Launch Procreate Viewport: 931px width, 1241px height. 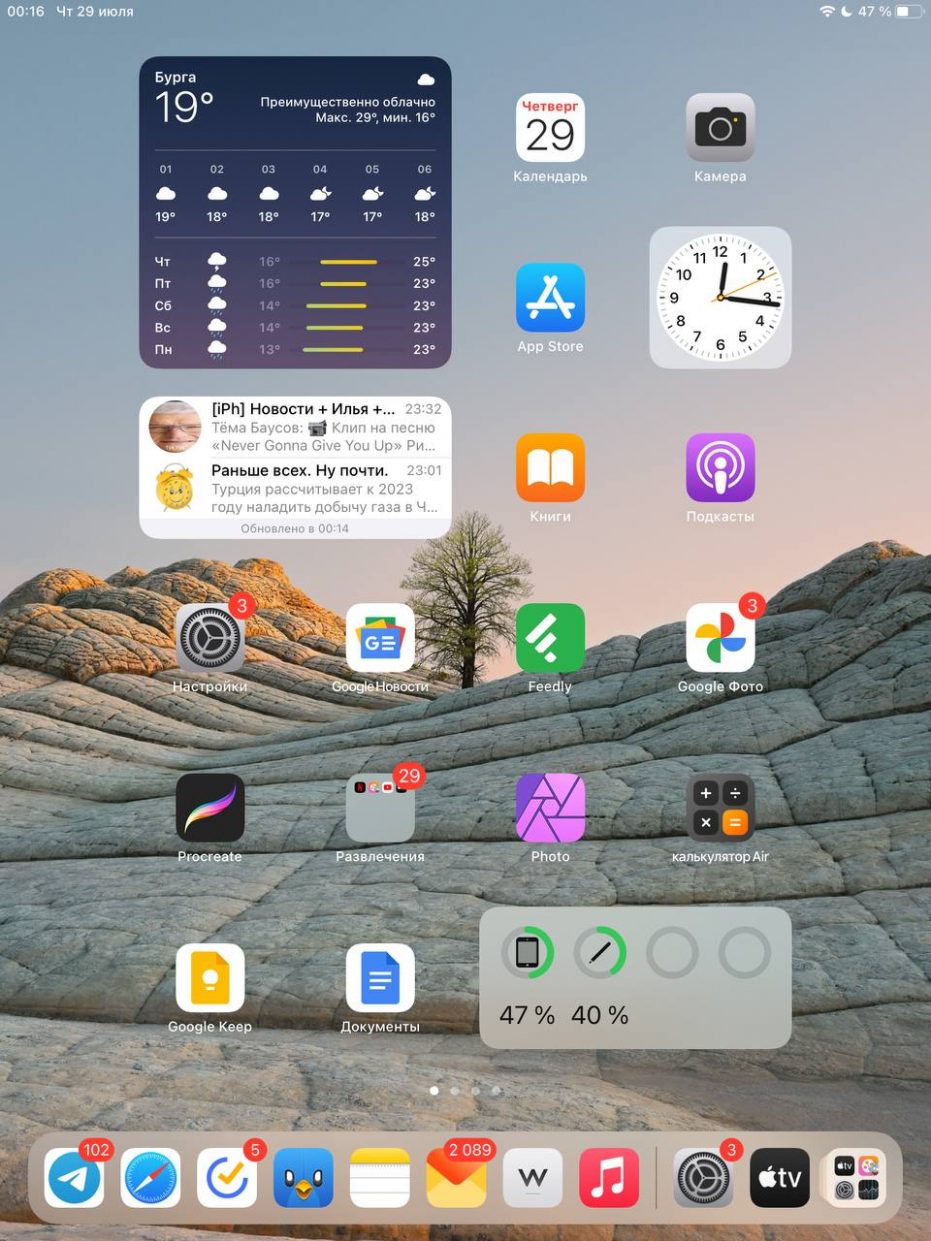[210, 808]
